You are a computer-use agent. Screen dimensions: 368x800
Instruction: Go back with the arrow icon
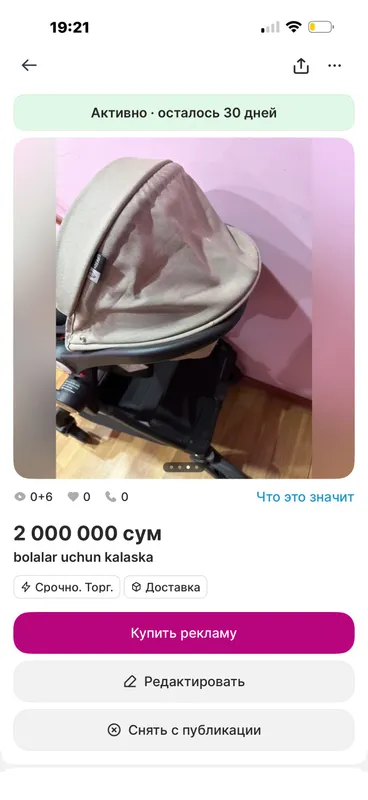[x=29, y=65]
